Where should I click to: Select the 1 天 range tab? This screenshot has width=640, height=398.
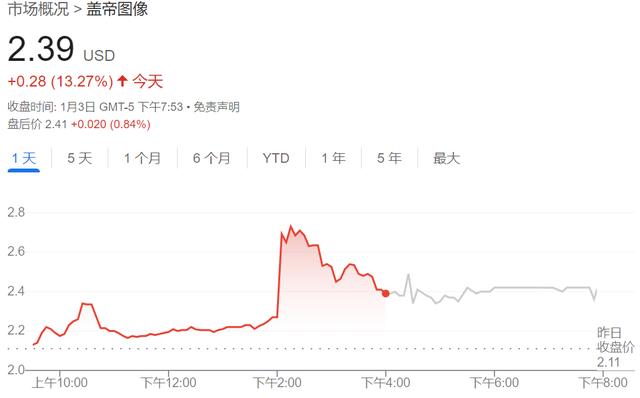pyautogui.click(x=24, y=158)
